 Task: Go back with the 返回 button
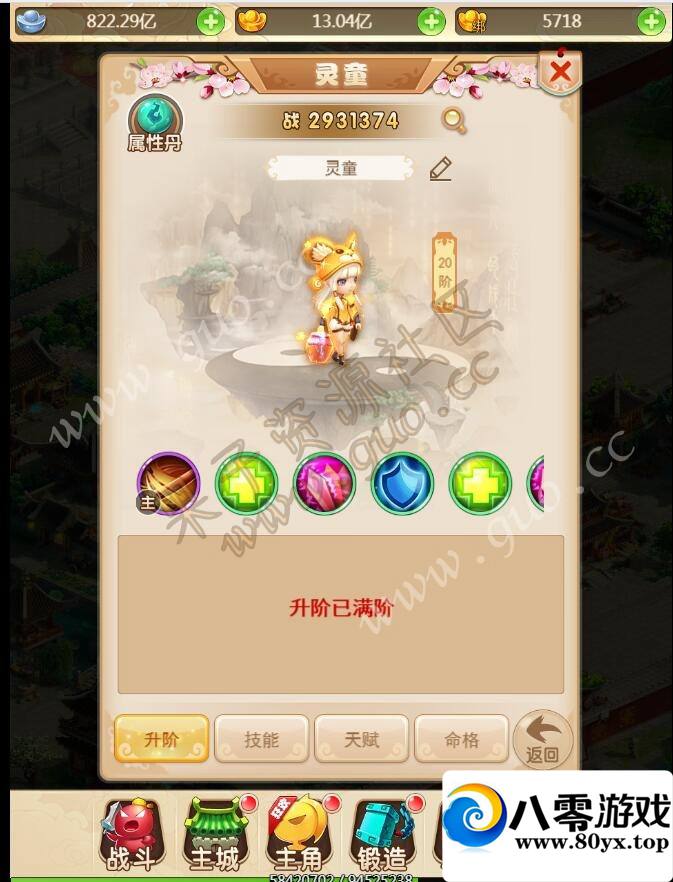(x=542, y=741)
